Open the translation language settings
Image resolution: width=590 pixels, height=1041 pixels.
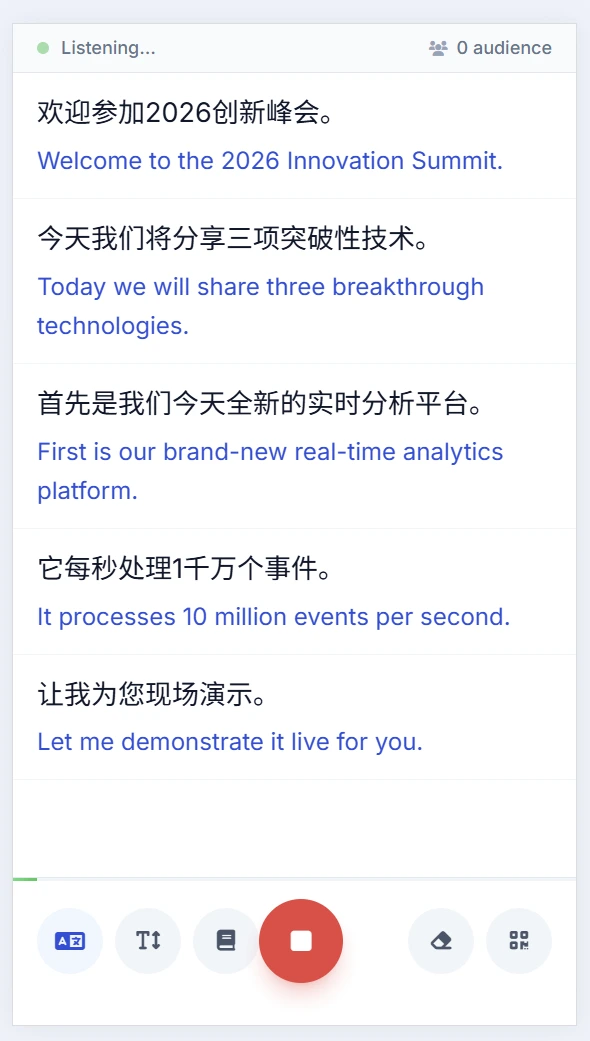pyautogui.click(x=70, y=941)
